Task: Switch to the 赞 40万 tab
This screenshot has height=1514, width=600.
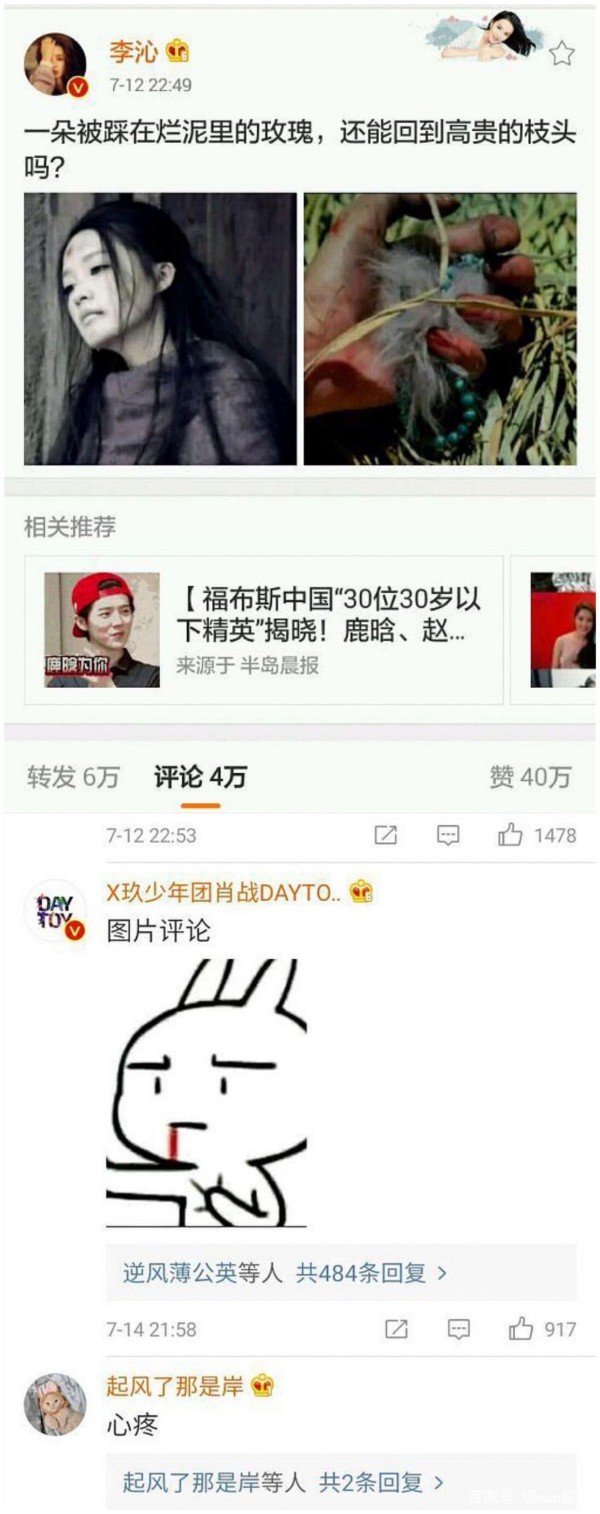Action: point(530,777)
